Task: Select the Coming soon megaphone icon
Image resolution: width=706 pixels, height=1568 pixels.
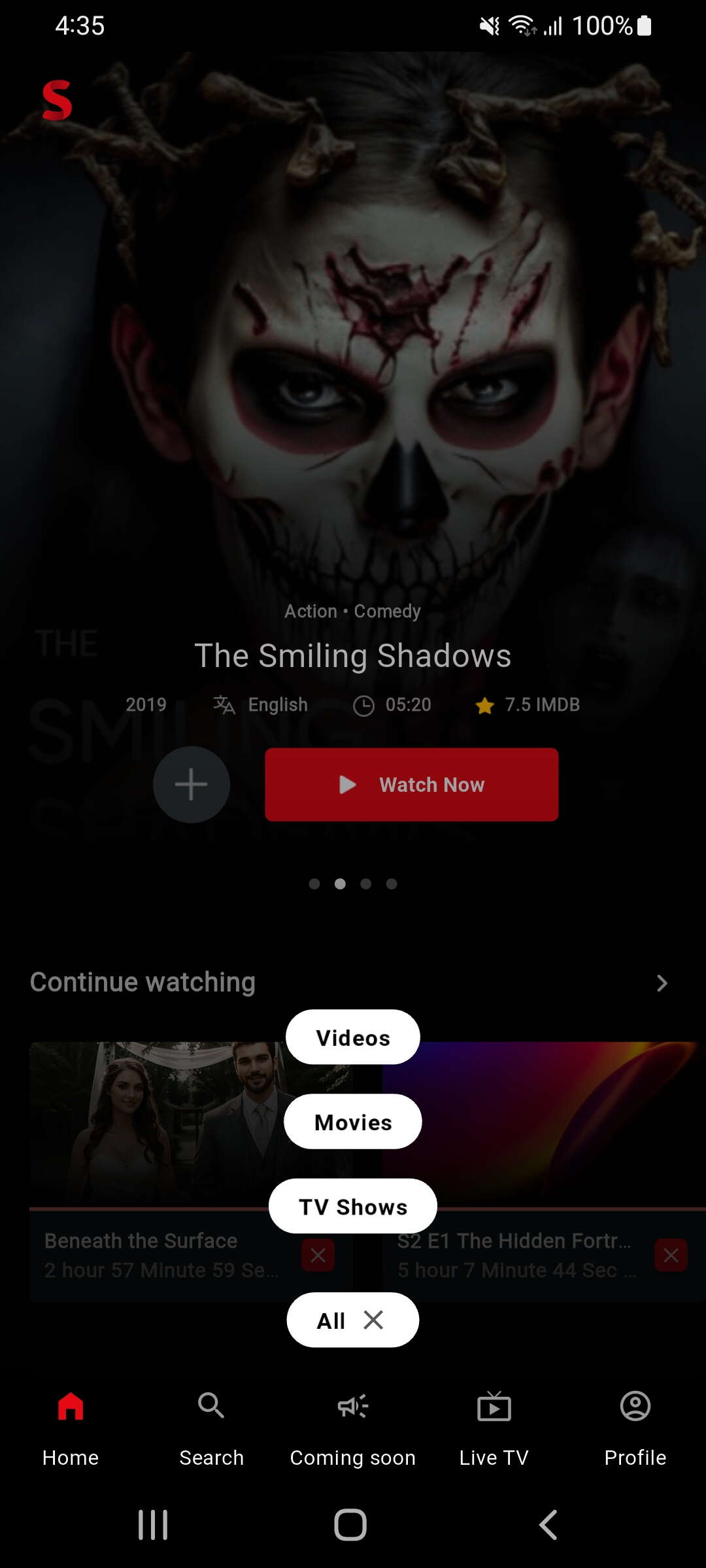Action: (x=352, y=1406)
